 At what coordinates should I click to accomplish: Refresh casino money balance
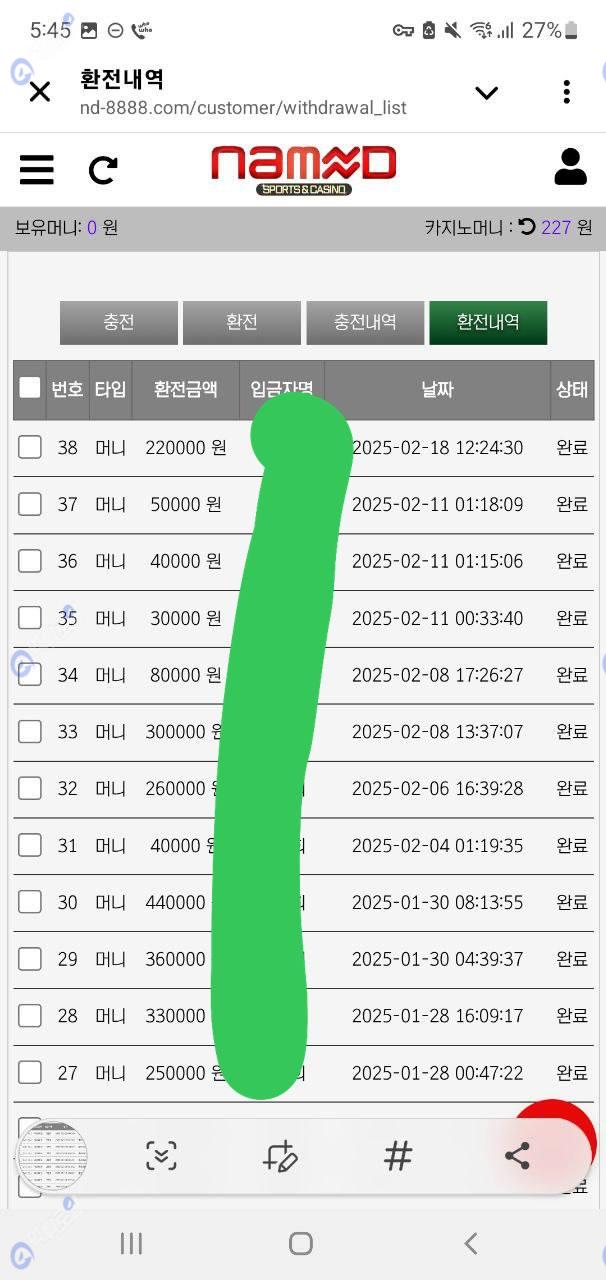[x=527, y=227]
